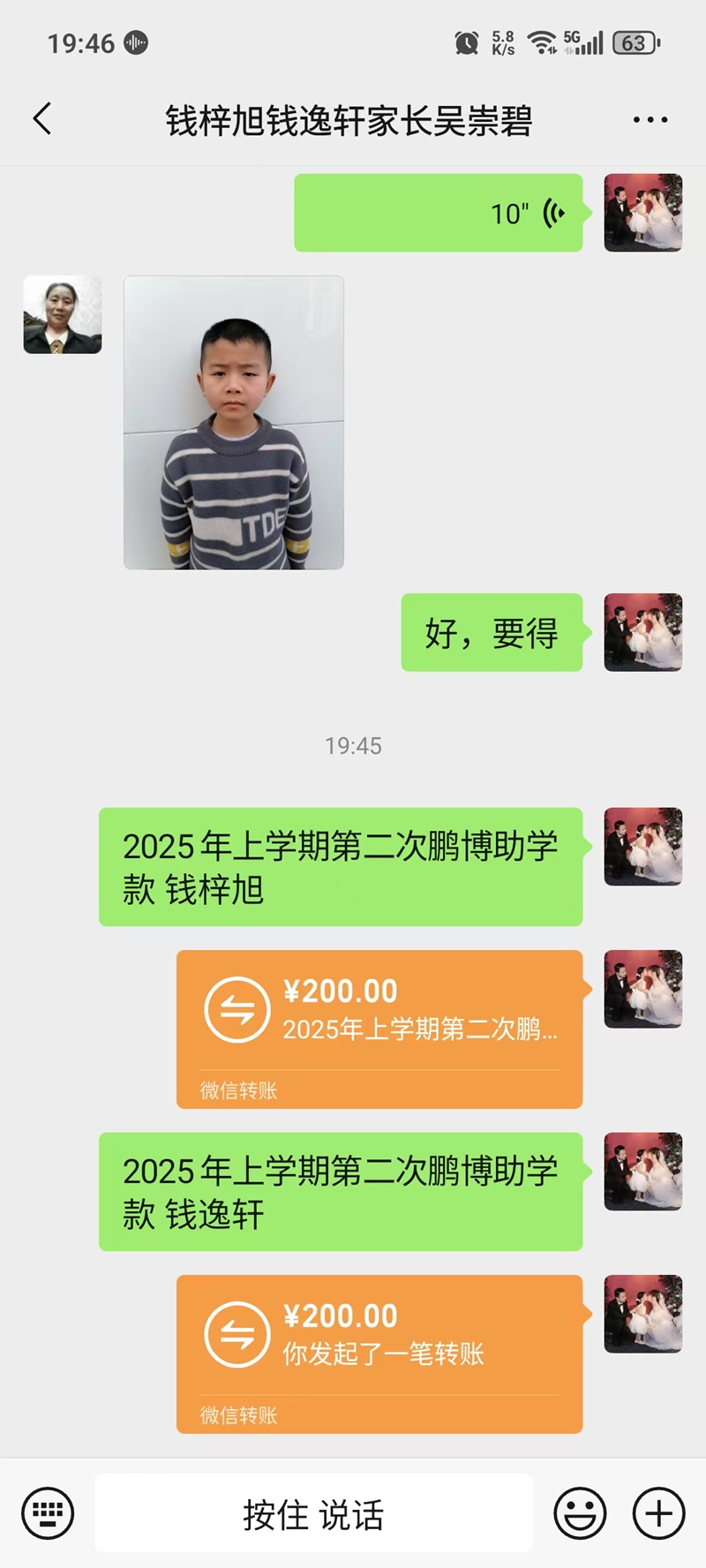
Task: Switch to keyboard text input
Action: tap(48, 1513)
